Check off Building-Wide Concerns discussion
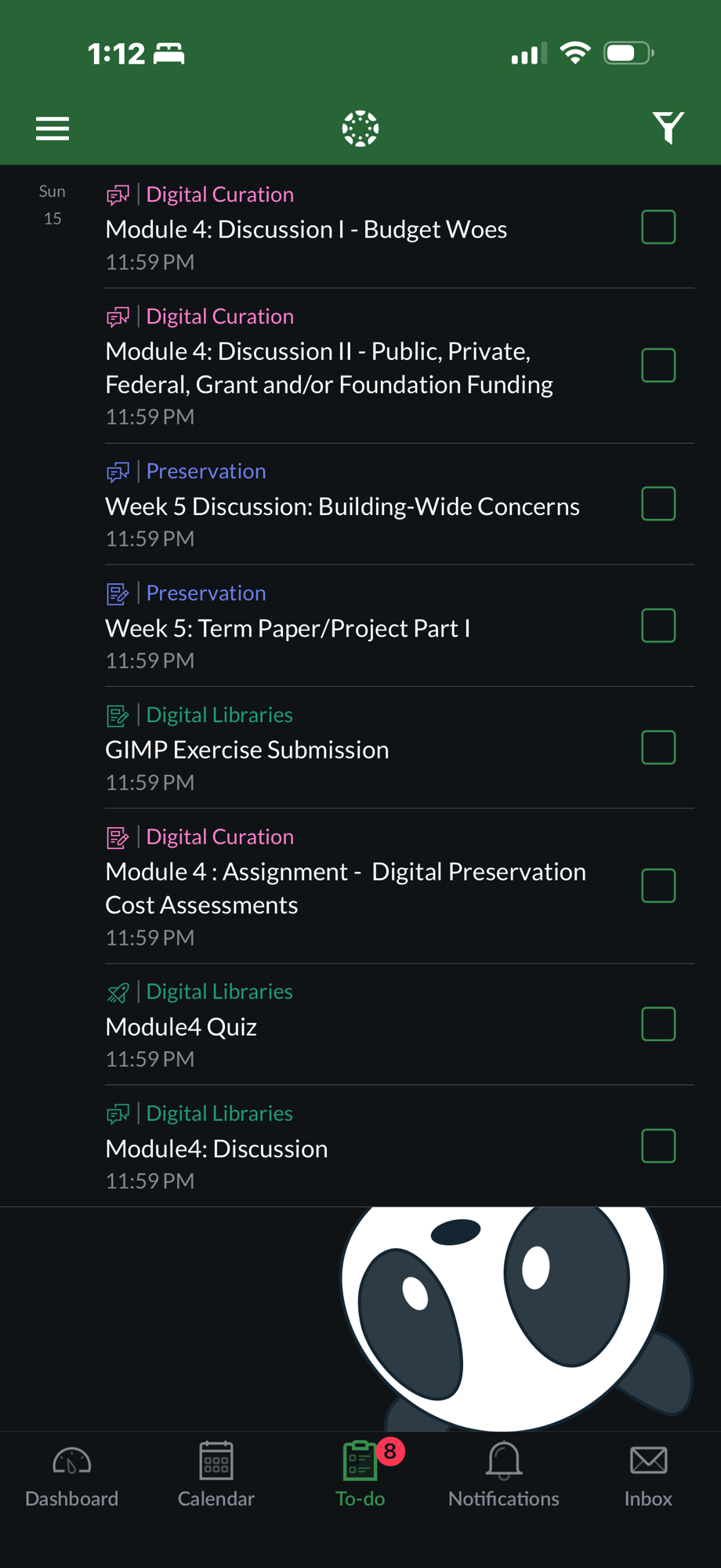The height and width of the screenshot is (1568, 721). (658, 504)
